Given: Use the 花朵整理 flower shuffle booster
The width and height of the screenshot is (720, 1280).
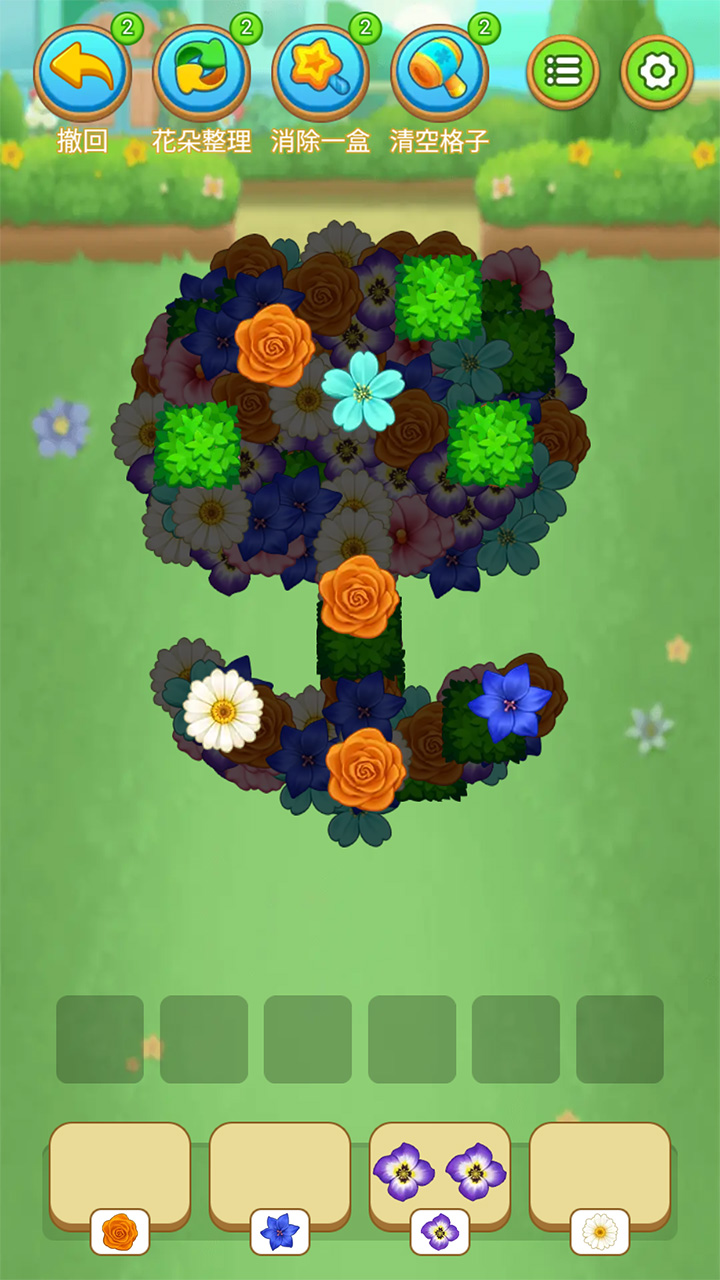Looking at the screenshot, I should (x=201, y=72).
